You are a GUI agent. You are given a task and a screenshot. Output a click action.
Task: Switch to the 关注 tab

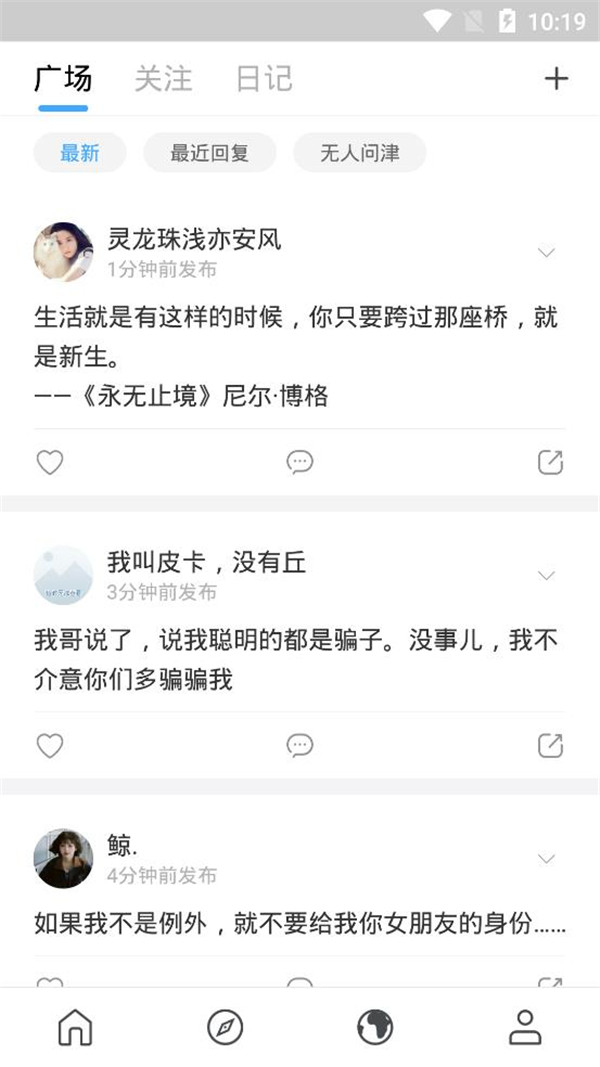[x=163, y=78]
